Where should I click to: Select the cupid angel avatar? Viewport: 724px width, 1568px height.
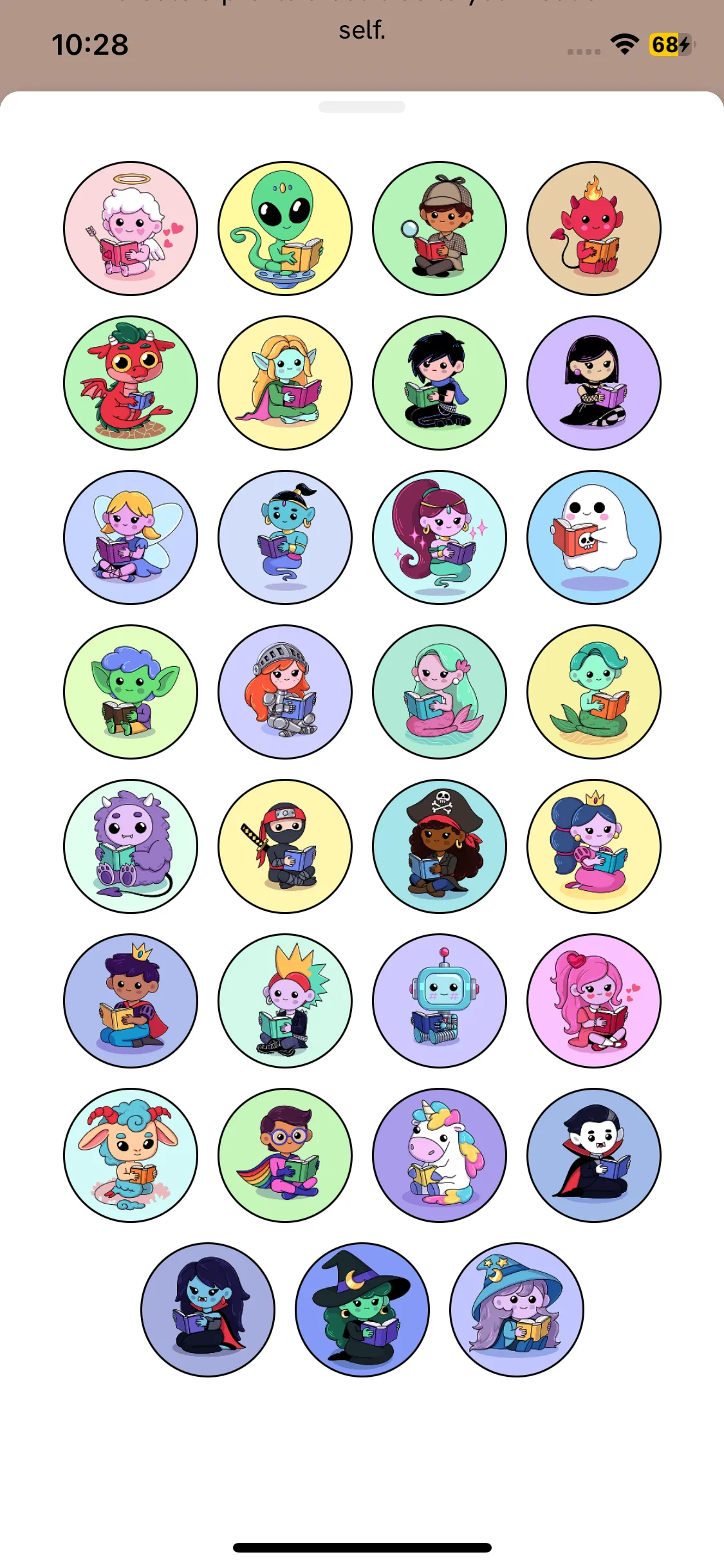131,229
